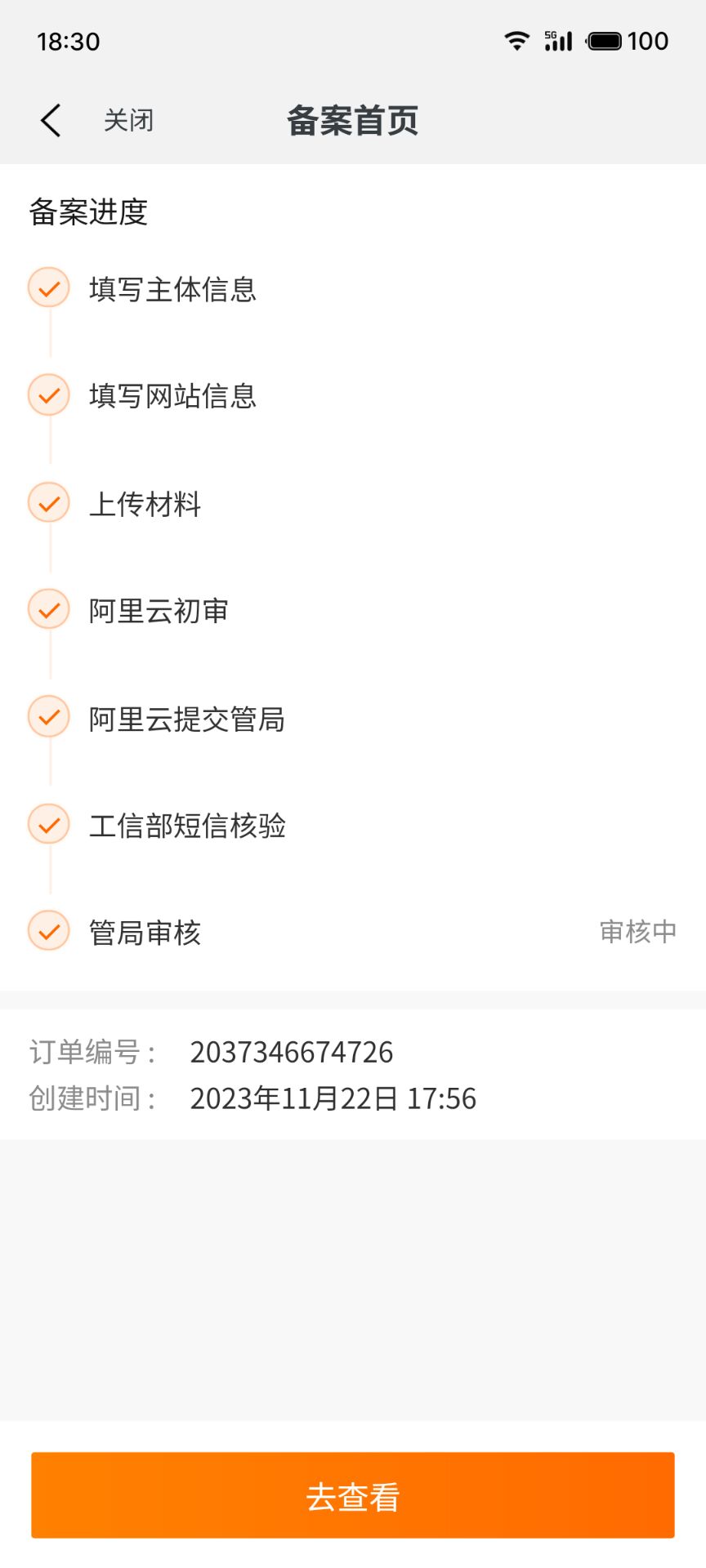The height and width of the screenshot is (1568, 706).
Task: Tap 关闭 to close the page
Action: click(x=128, y=121)
